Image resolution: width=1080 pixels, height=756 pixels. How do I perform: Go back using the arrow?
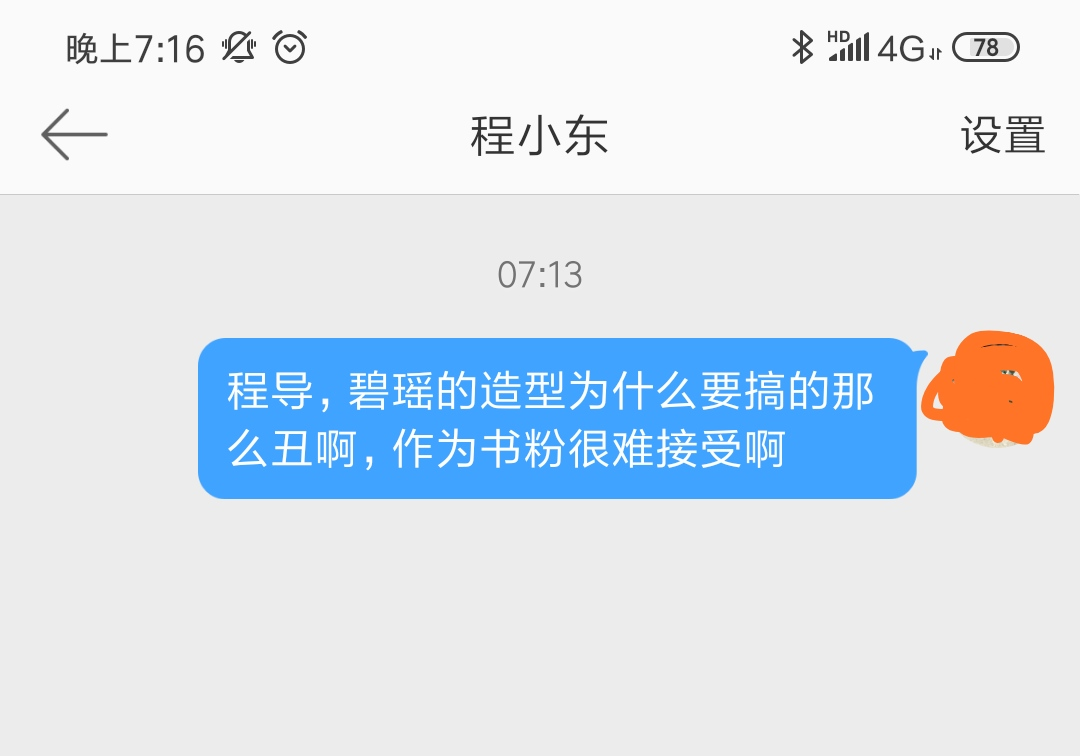click(x=74, y=135)
